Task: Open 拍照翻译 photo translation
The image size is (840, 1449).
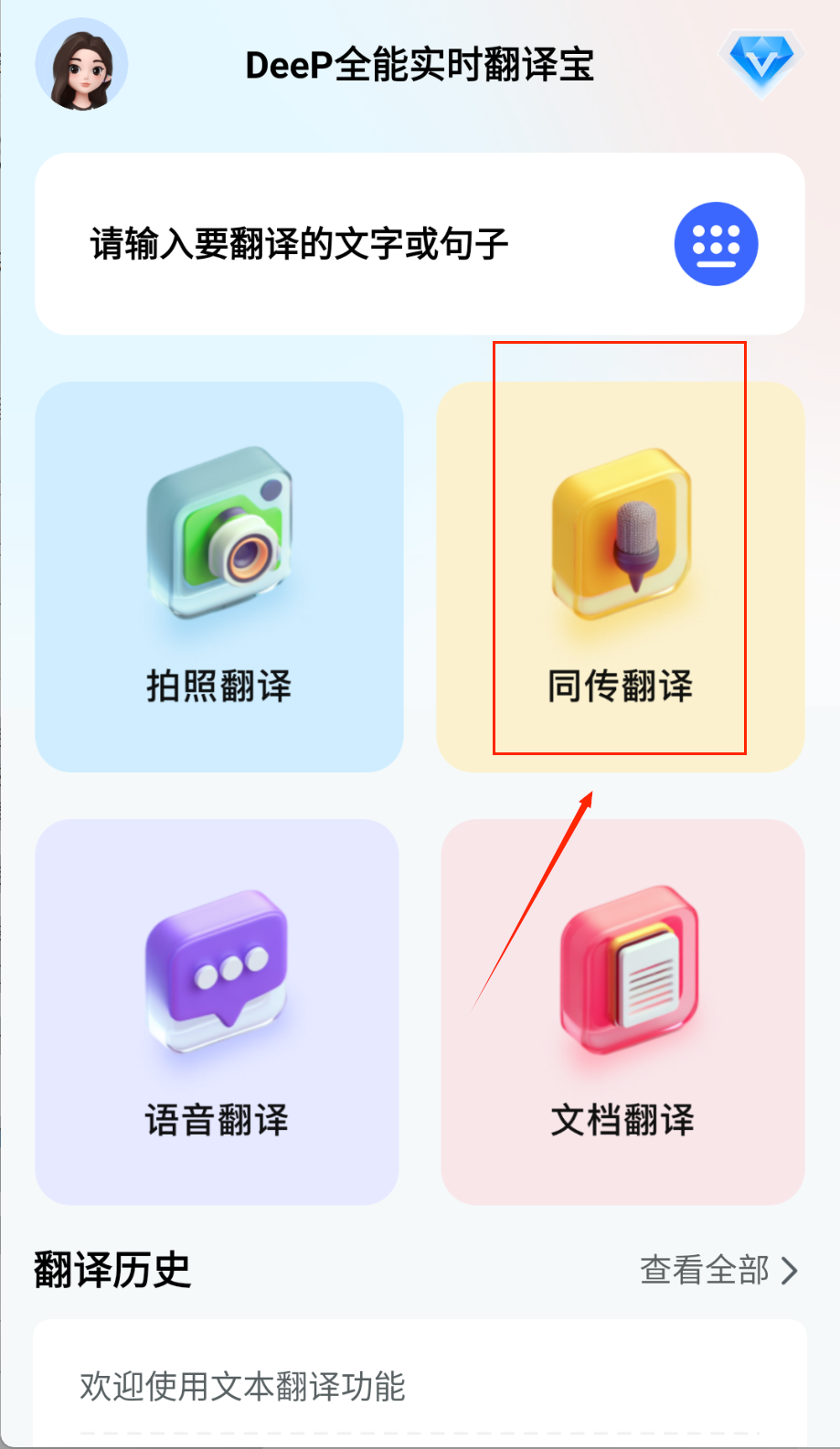Action: [218, 577]
